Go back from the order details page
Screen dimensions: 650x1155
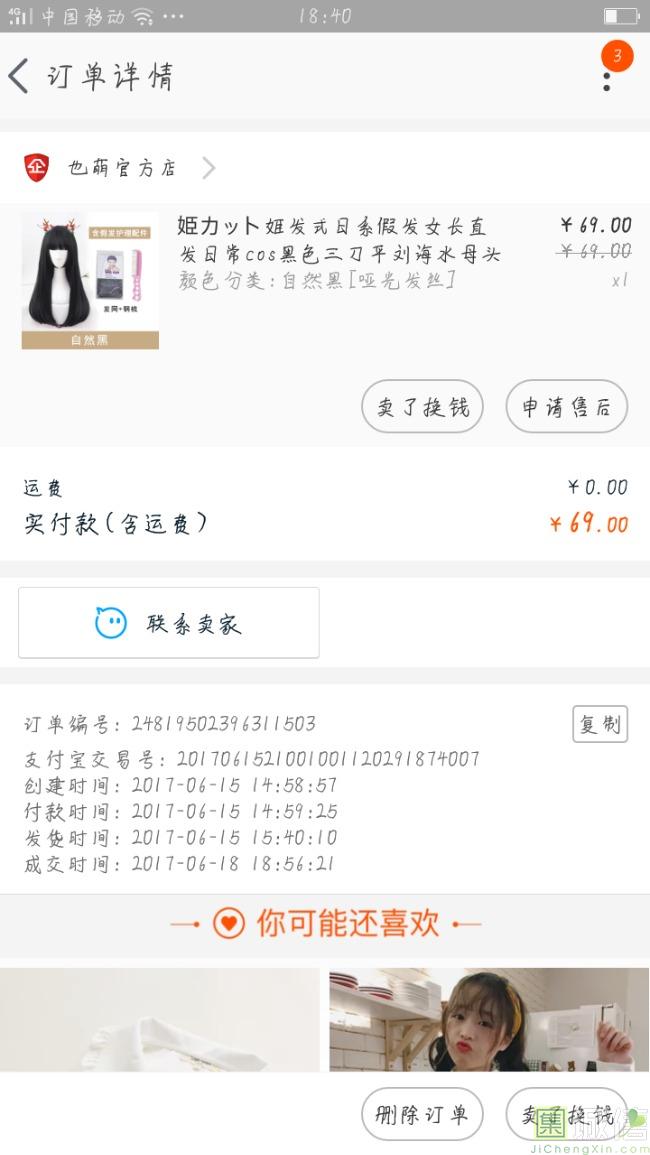click(x=20, y=76)
